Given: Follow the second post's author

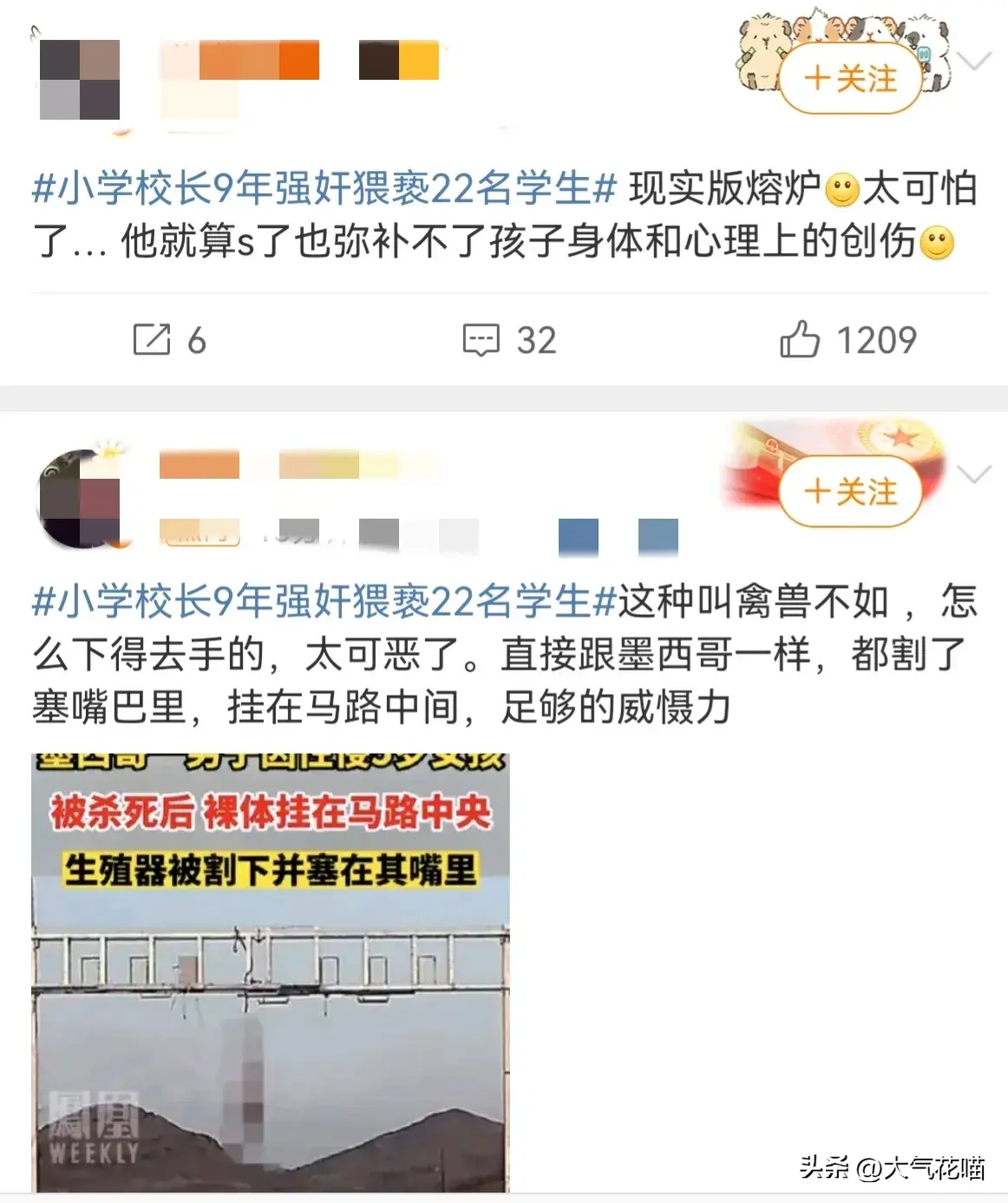Looking at the screenshot, I should [849, 493].
